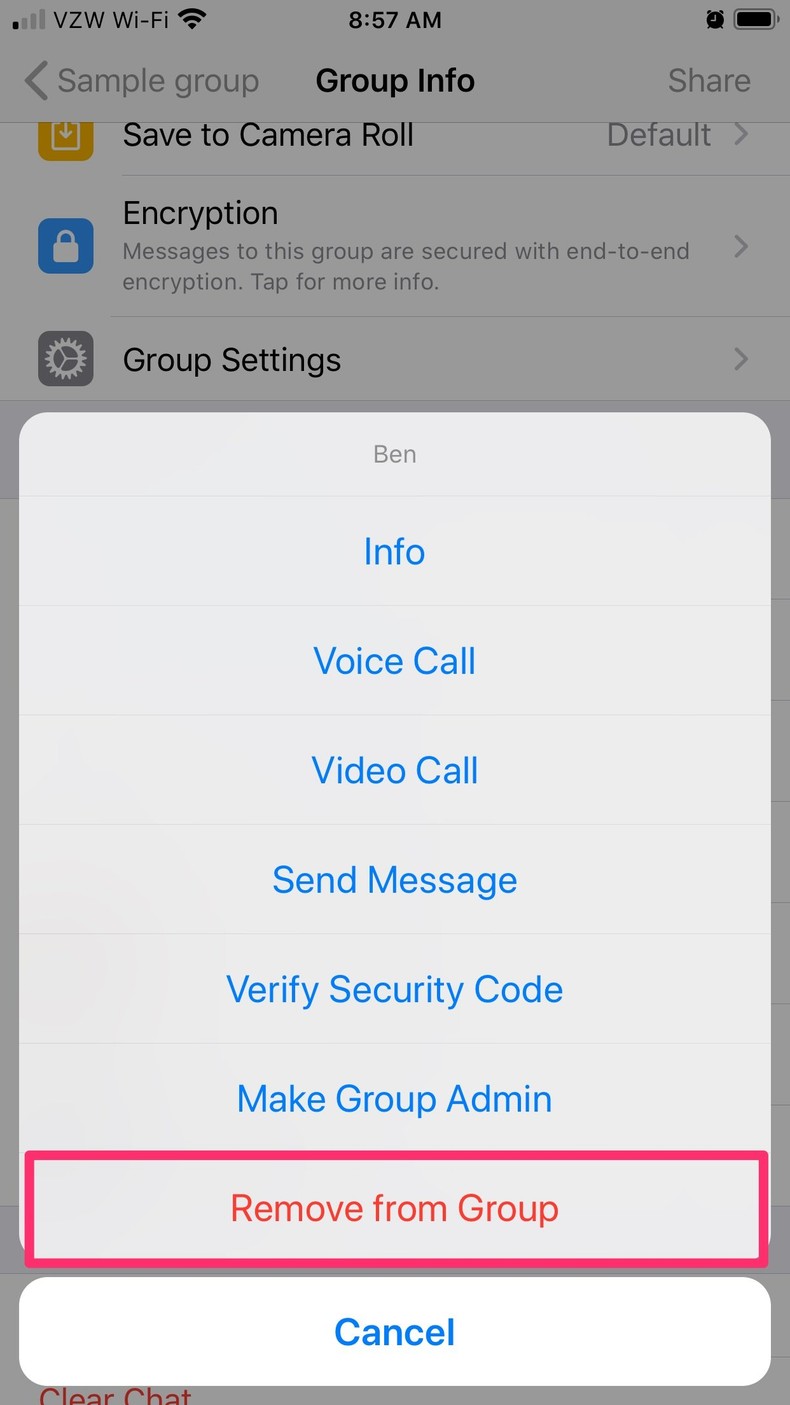This screenshot has height=1405, width=790.
Task: Choose Verify Security Code from the menu
Action: pos(394,989)
